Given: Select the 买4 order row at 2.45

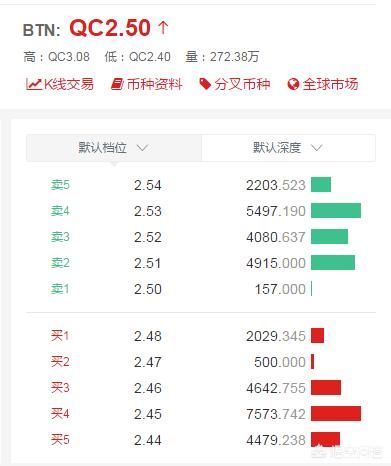Looking at the screenshot, I should click(201, 414).
